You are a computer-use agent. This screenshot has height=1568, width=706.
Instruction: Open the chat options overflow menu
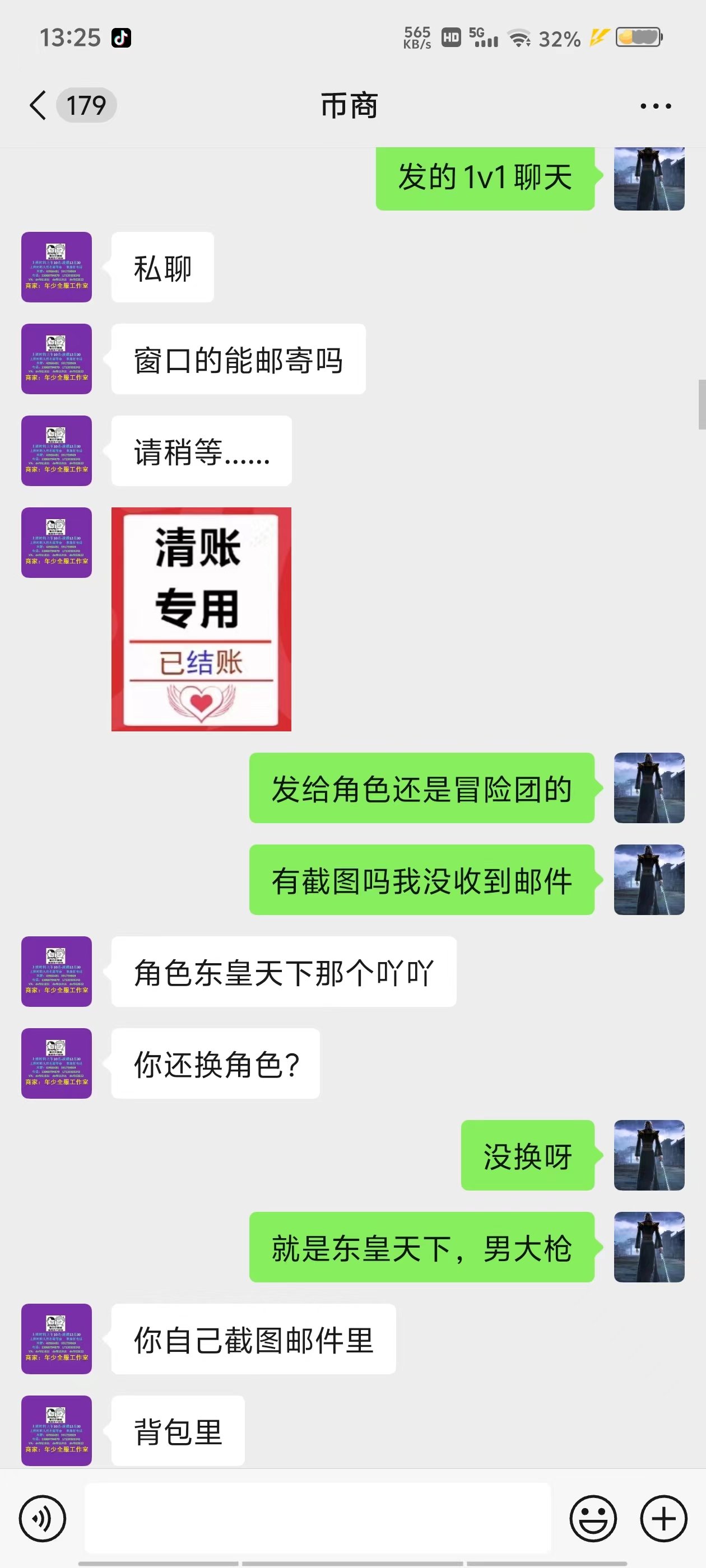click(x=656, y=106)
